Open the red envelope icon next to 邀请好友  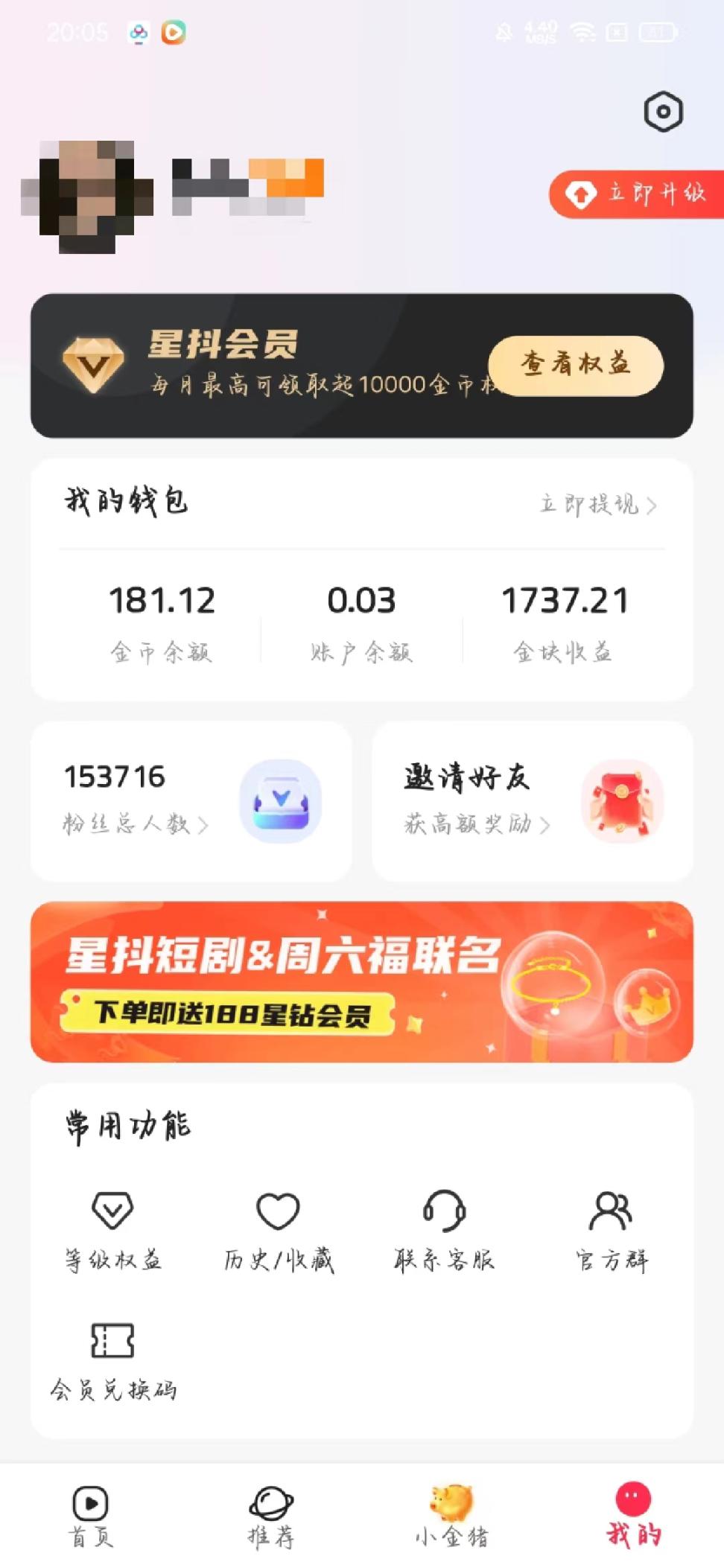pyautogui.click(x=622, y=803)
